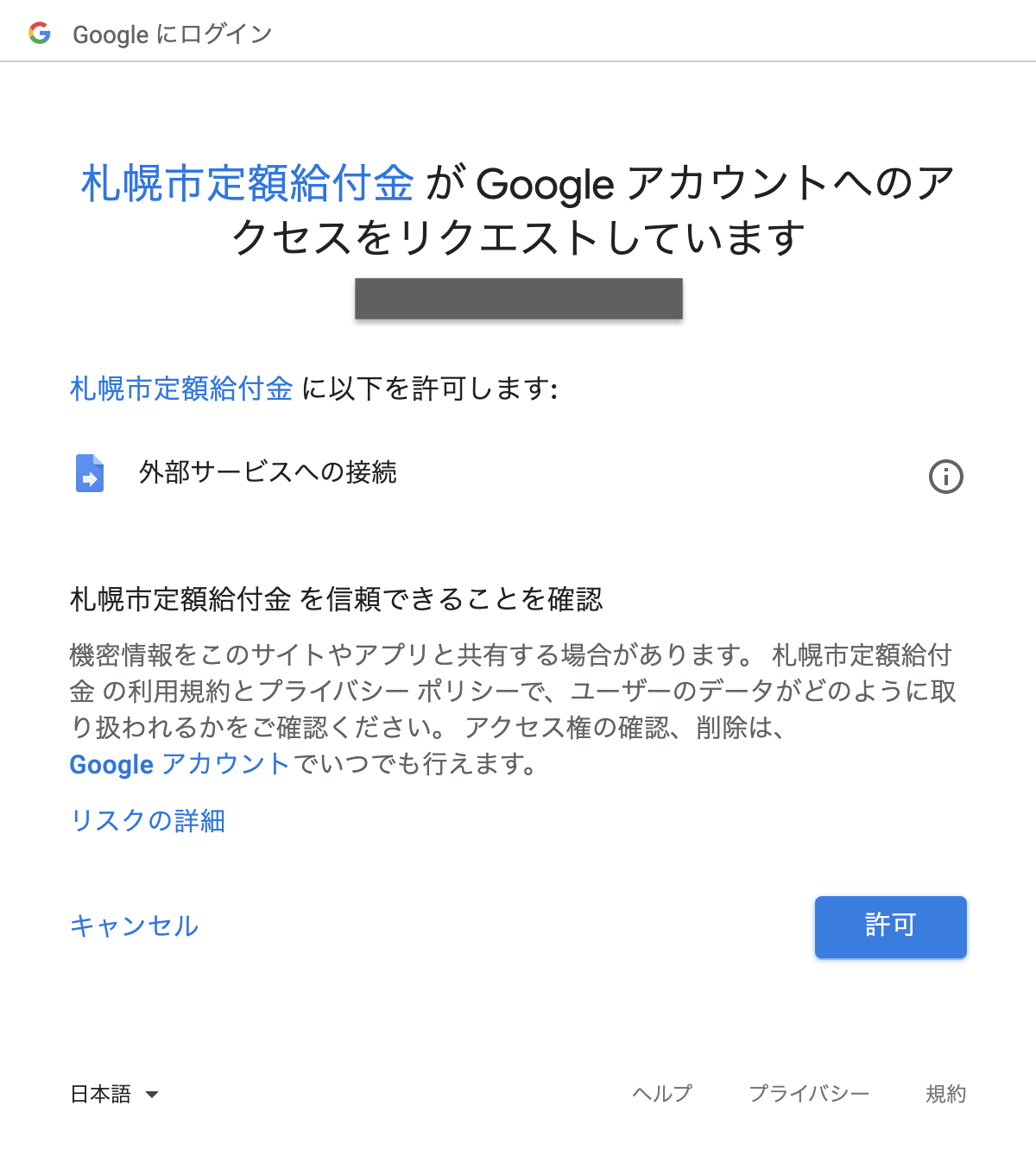Expand the language selector arrow
Viewport: 1036px width, 1150px height.
coord(153,1095)
